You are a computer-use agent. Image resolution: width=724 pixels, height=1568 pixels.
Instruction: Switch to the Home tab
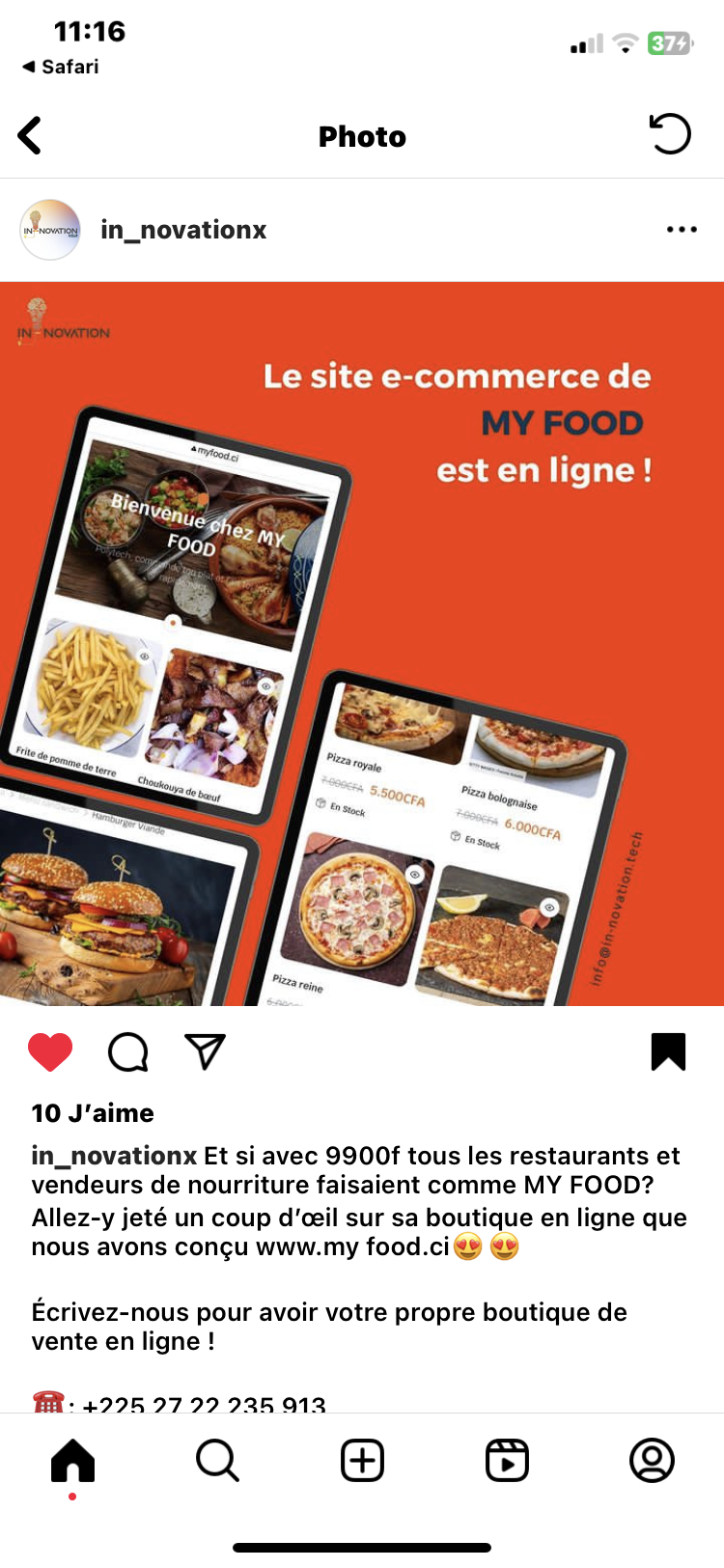pos(72,1460)
